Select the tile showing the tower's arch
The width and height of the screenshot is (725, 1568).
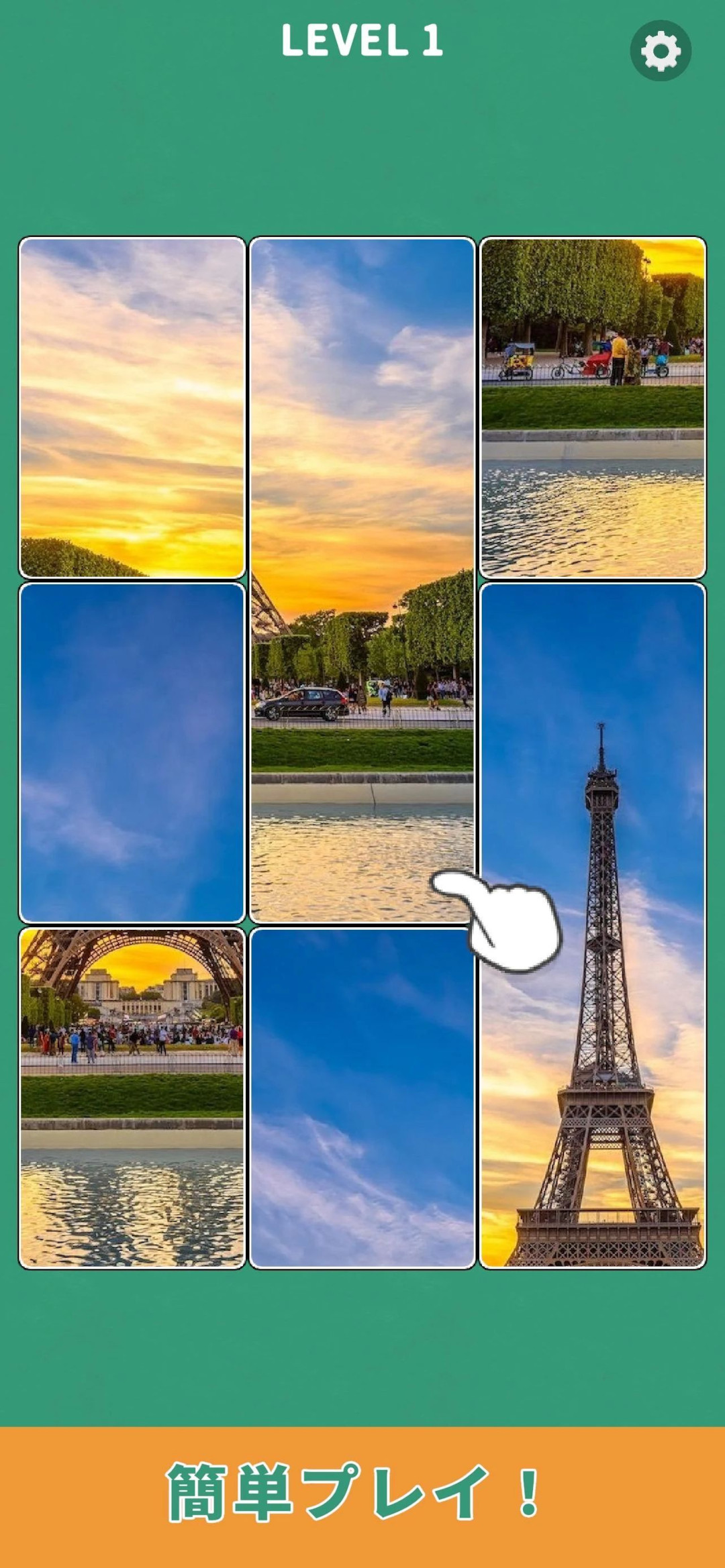pos(132,1098)
